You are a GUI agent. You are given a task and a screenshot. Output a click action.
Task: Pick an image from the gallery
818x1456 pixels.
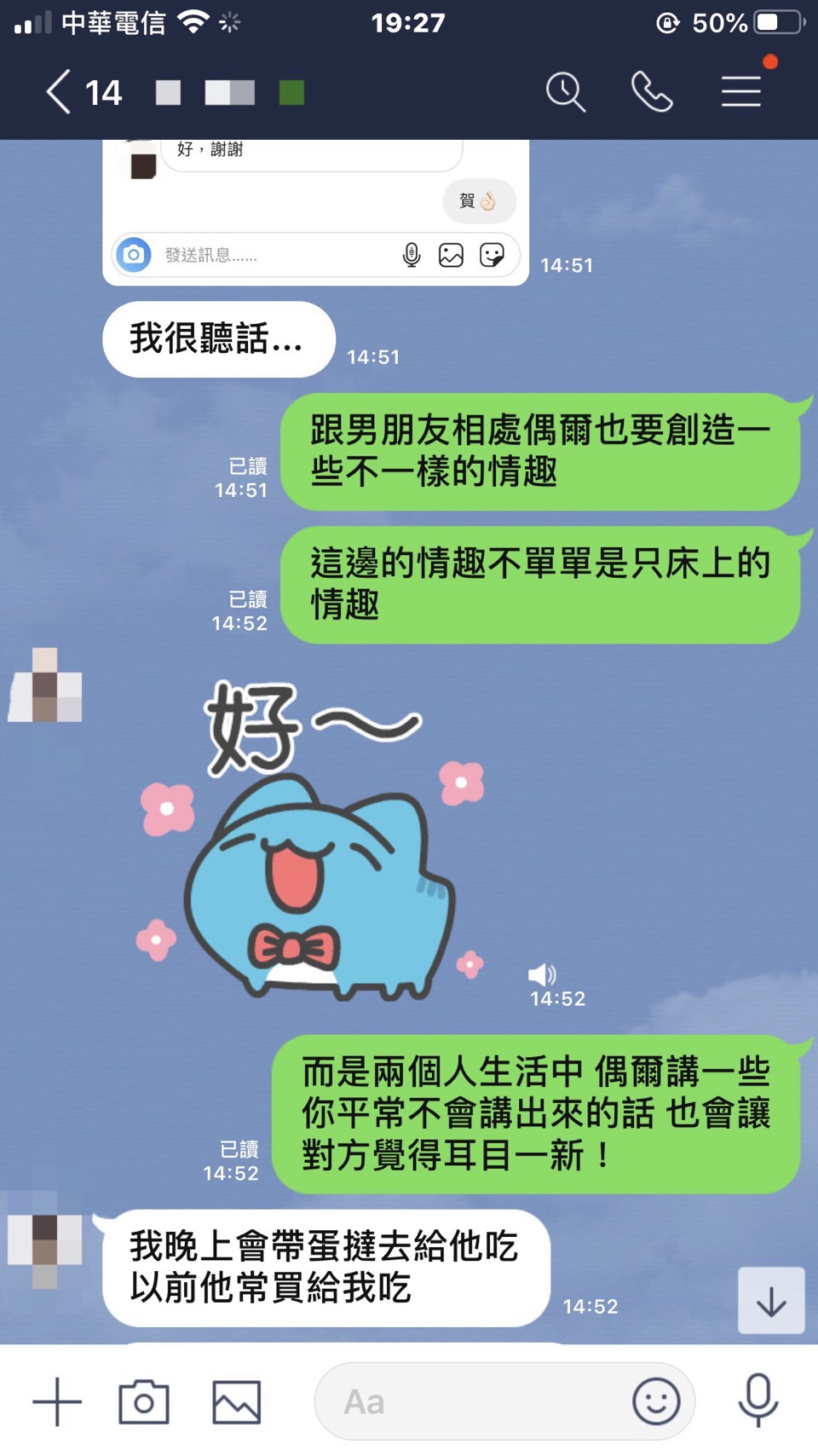click(x=236, y=1401)
